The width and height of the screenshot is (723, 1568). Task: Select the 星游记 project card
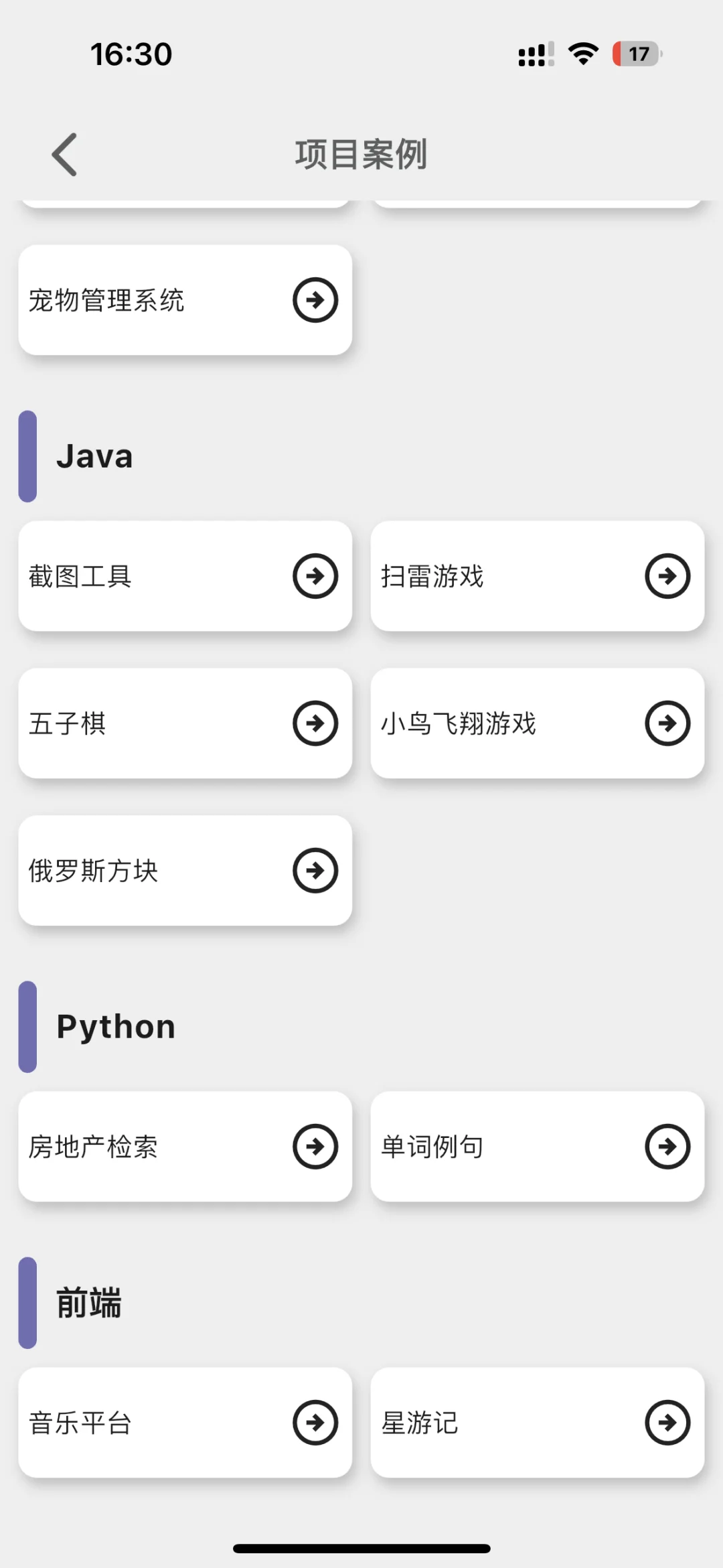click(538, 1423)
